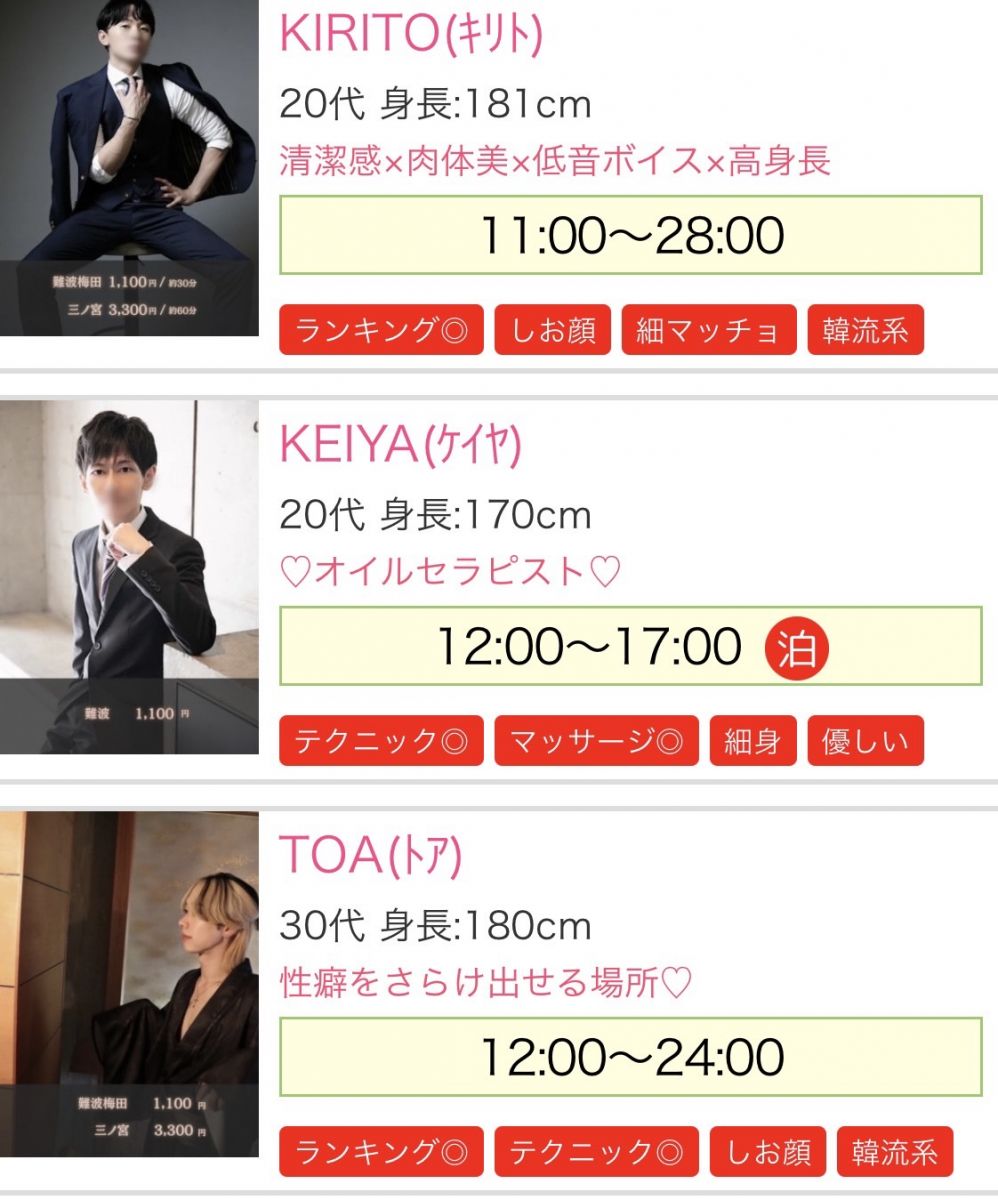
Task: Tap TOA's テクニック◎ tag
Action: pyautogui.click(x=595, y=1151)
